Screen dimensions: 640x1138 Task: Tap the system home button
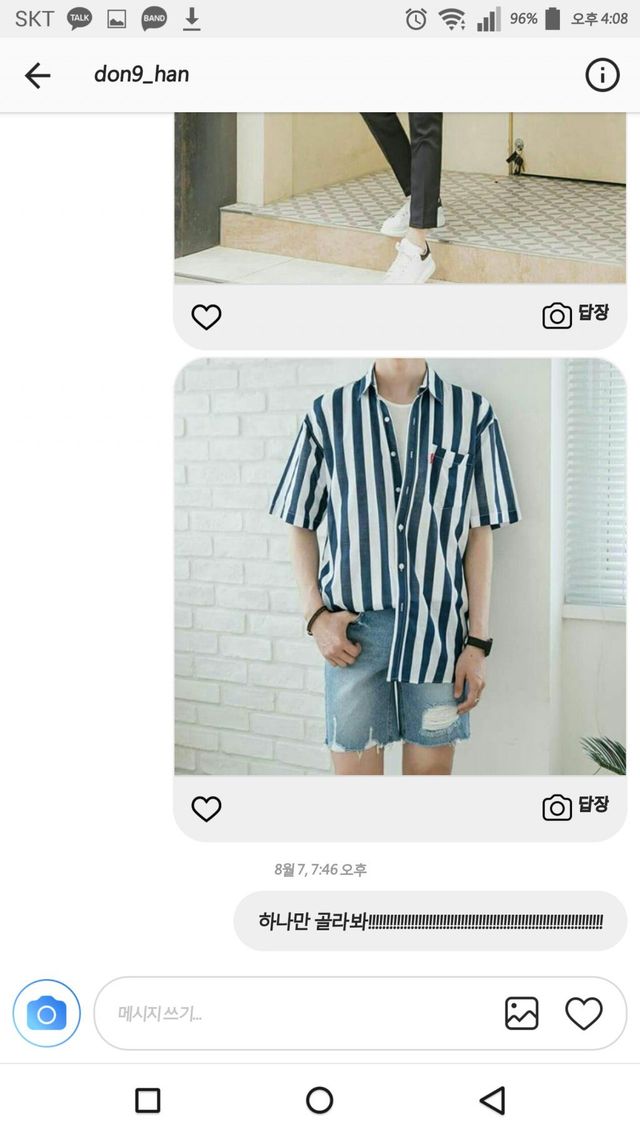320,1101
